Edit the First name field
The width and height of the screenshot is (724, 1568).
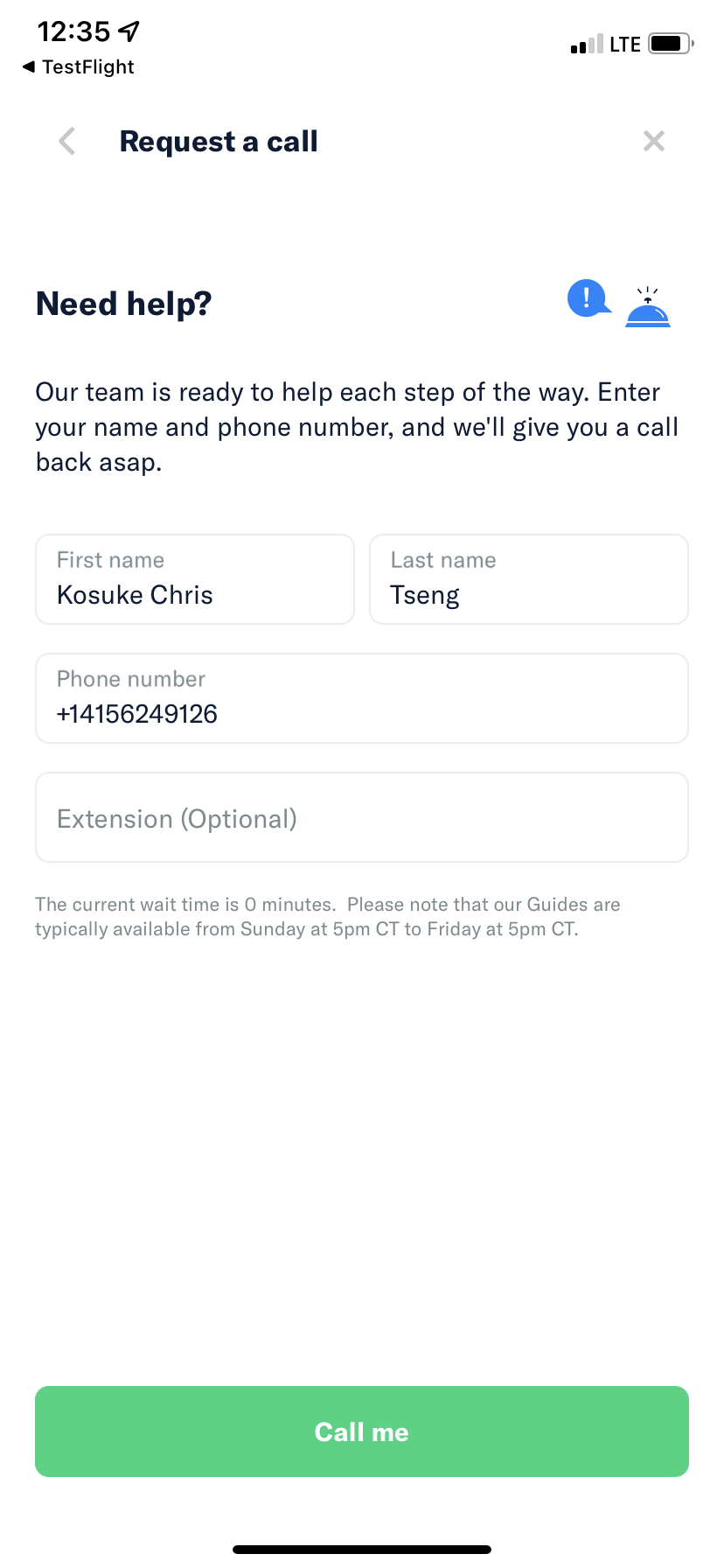(195, 579)
